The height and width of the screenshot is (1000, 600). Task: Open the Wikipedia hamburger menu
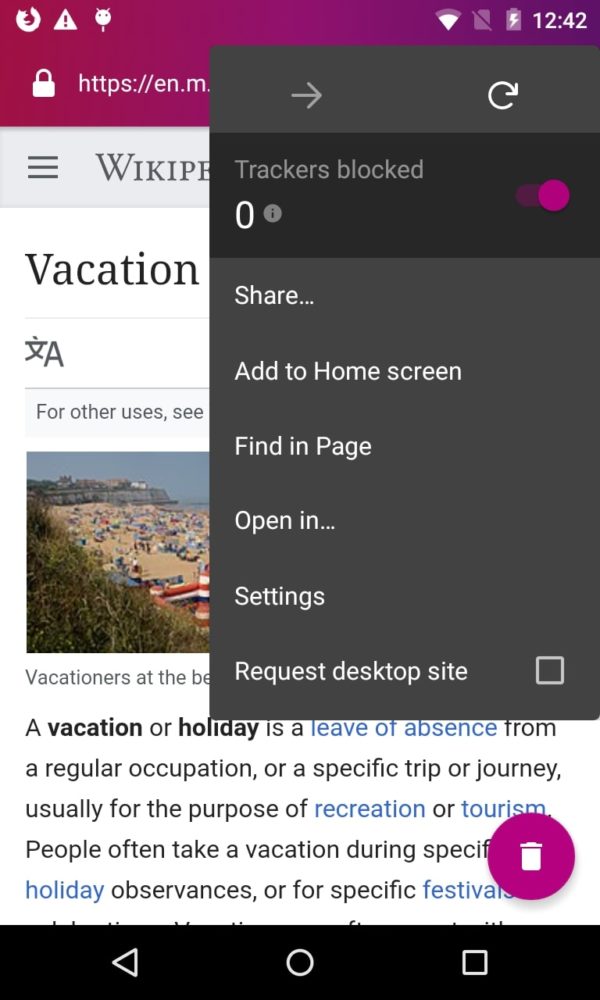(x=43, y=167)
